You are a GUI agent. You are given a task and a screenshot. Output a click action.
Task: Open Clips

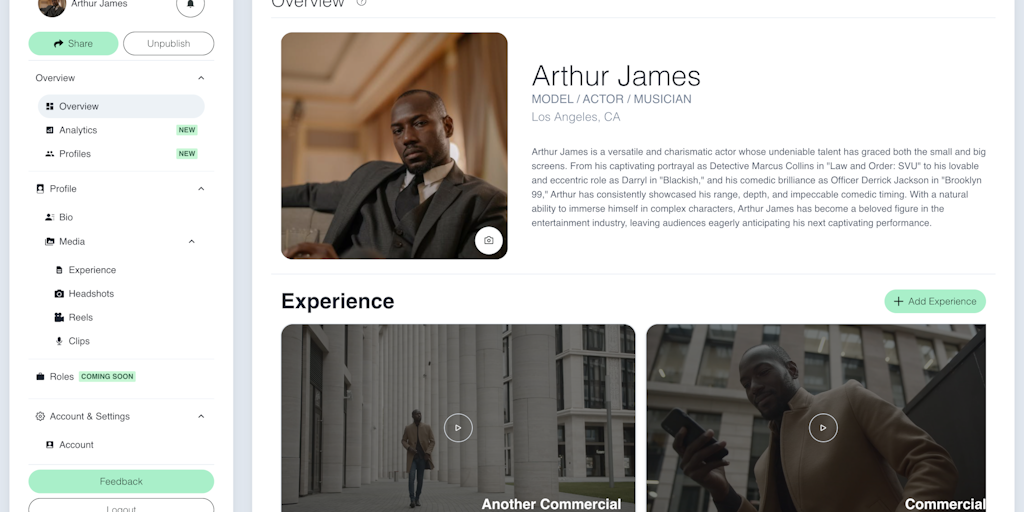coord(79,341)
